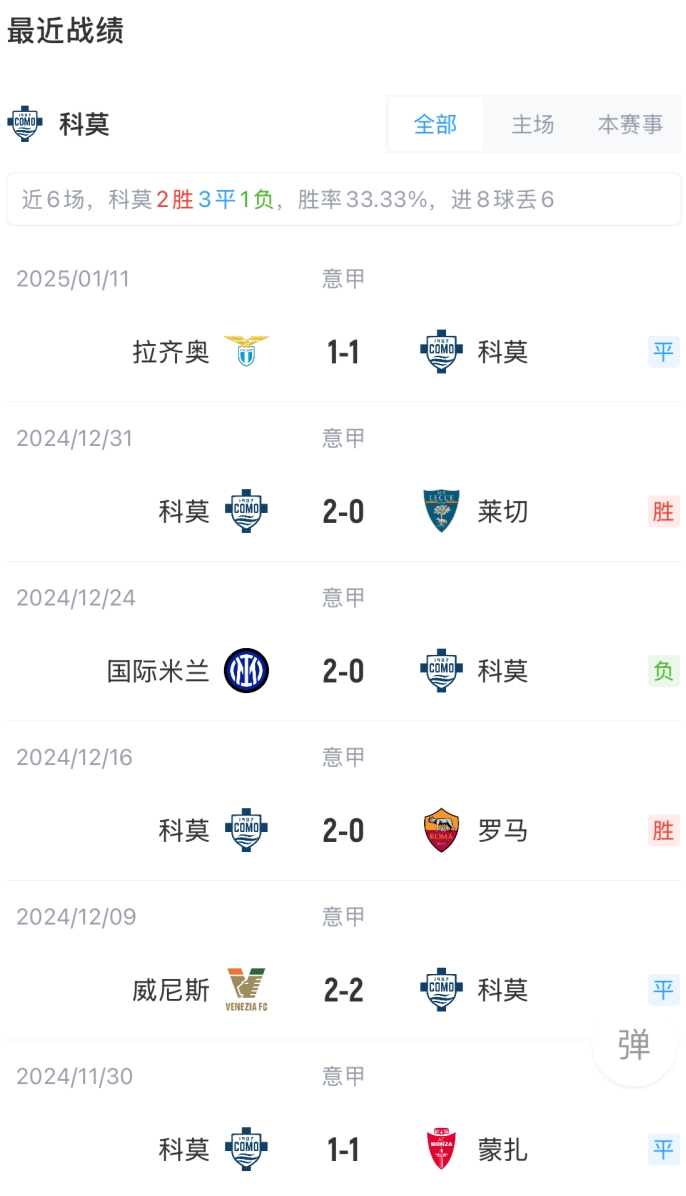This screenshot has width=686, height=1196.
Task: Open the 拉齐奥 vs 科莫 1-1 match
Action: tap(343, 352)
